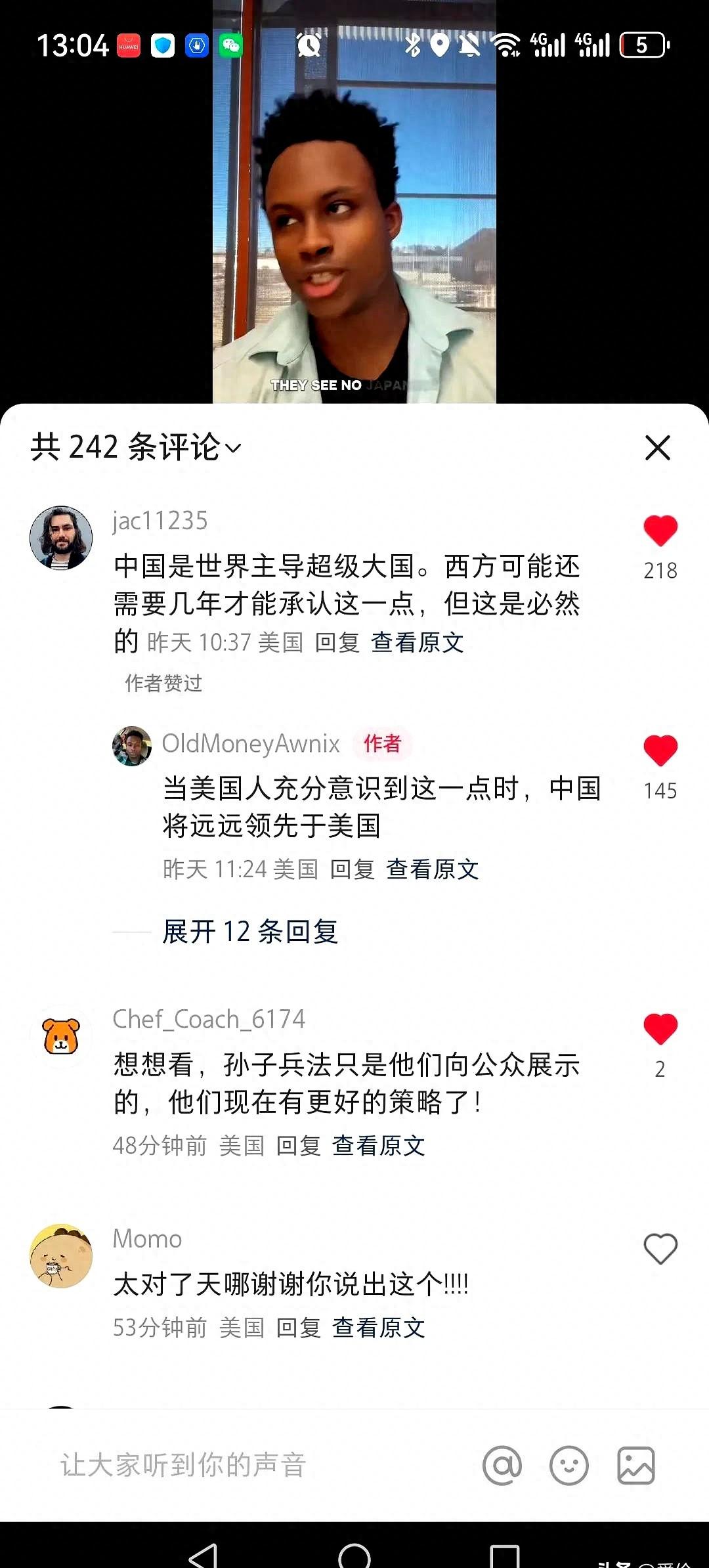Reply to jac11235's comment

point(337,642)
